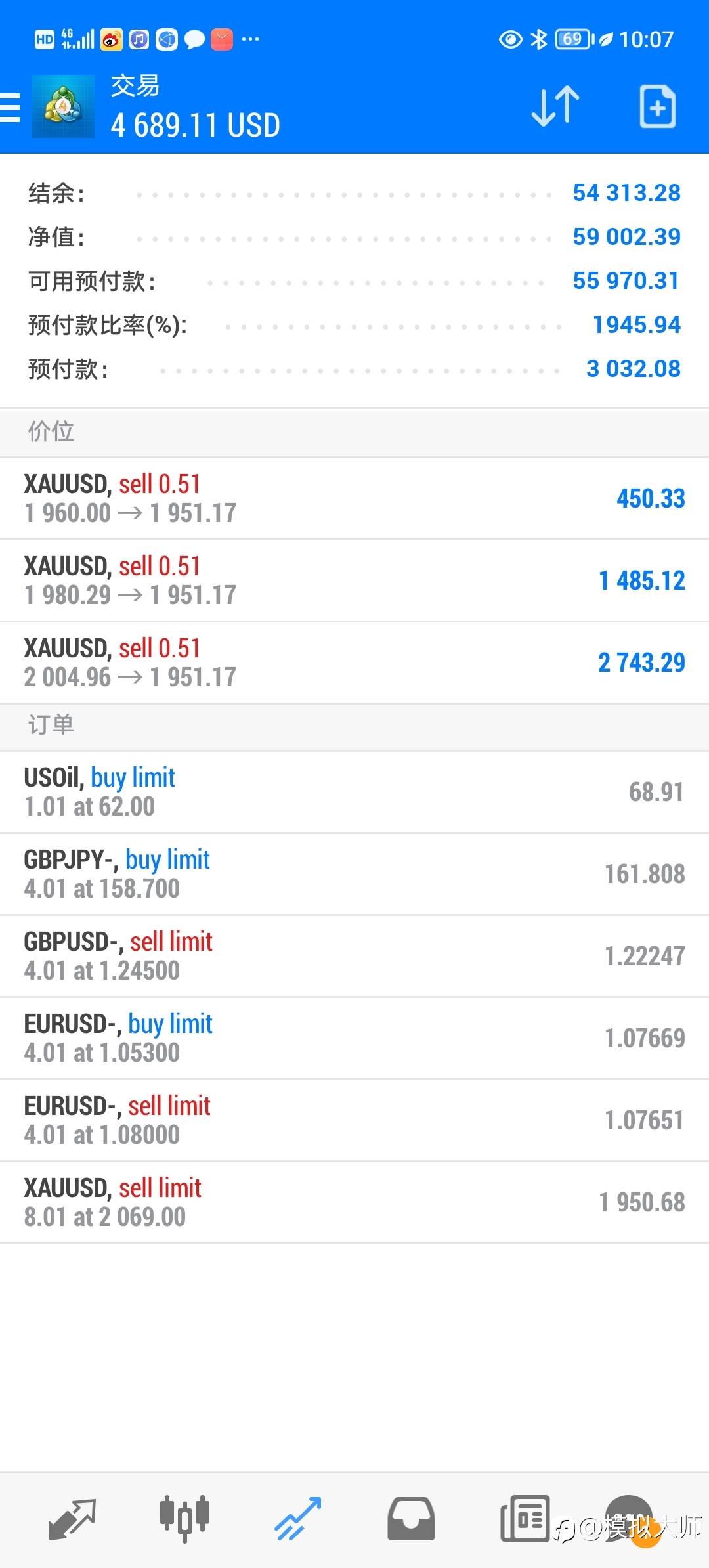Open the hamburger drawer menu
709x1568 pixels.
pos(10,107)
